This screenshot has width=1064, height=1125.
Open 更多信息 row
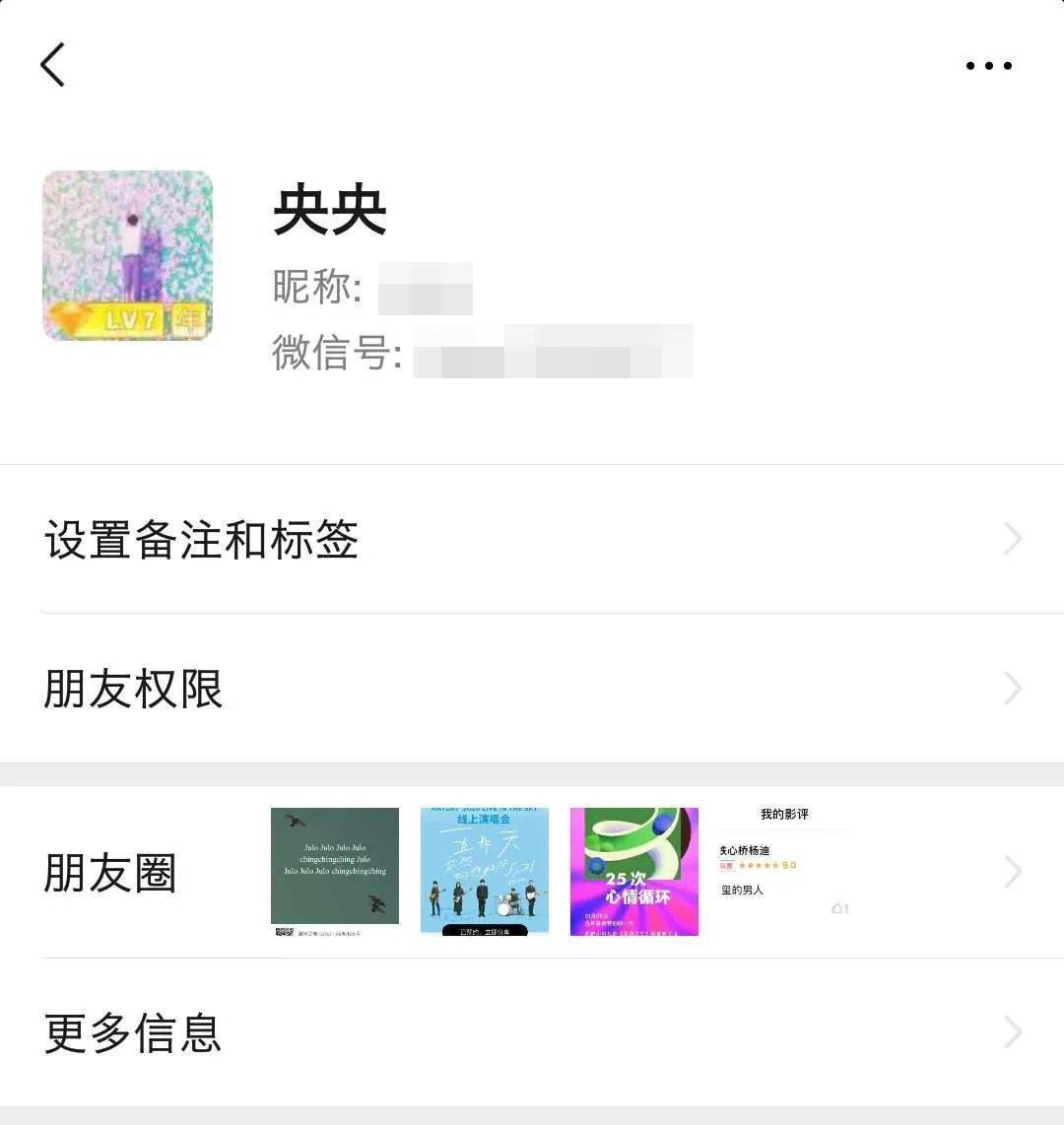[532, 1032]
